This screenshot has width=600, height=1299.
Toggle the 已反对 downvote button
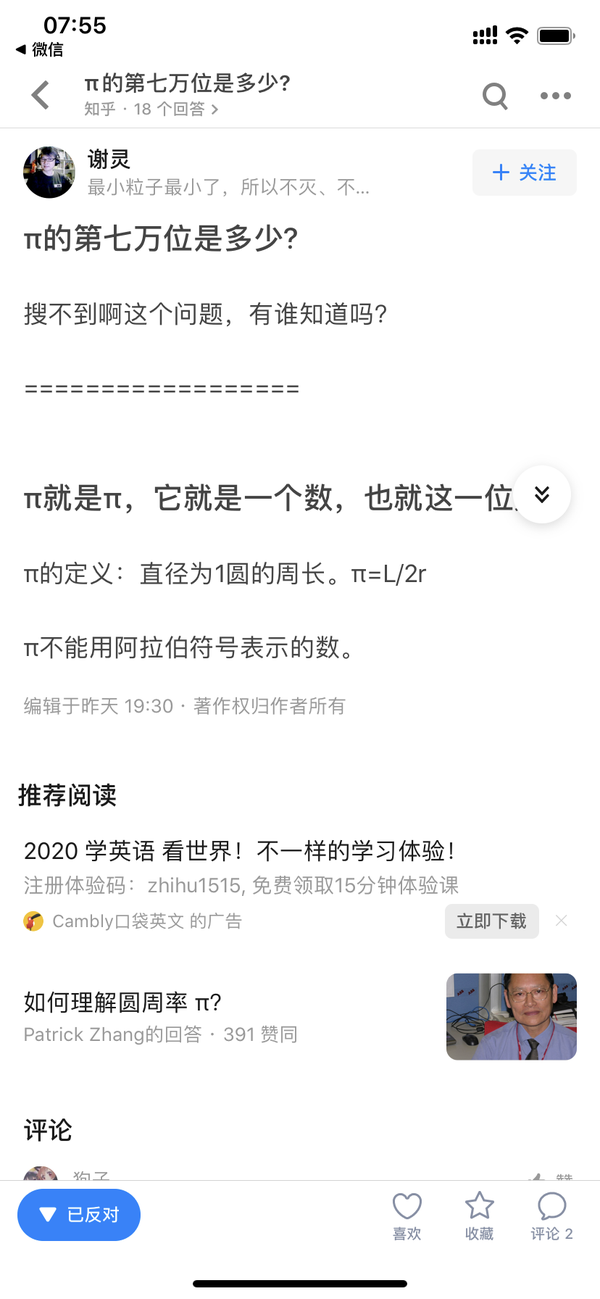[79, 1214]
